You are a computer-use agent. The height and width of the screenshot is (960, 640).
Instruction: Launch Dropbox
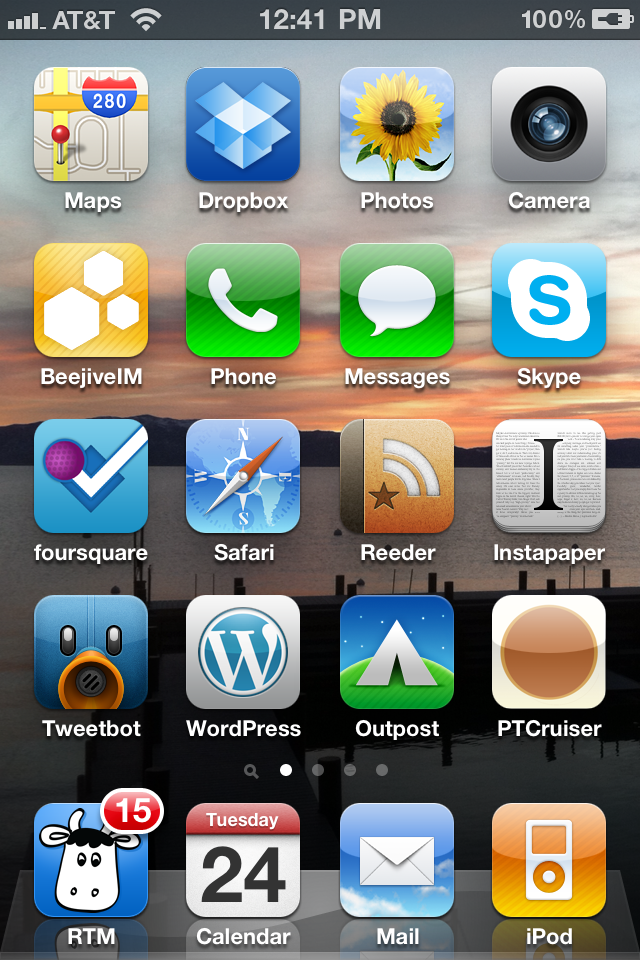(243, 125)
